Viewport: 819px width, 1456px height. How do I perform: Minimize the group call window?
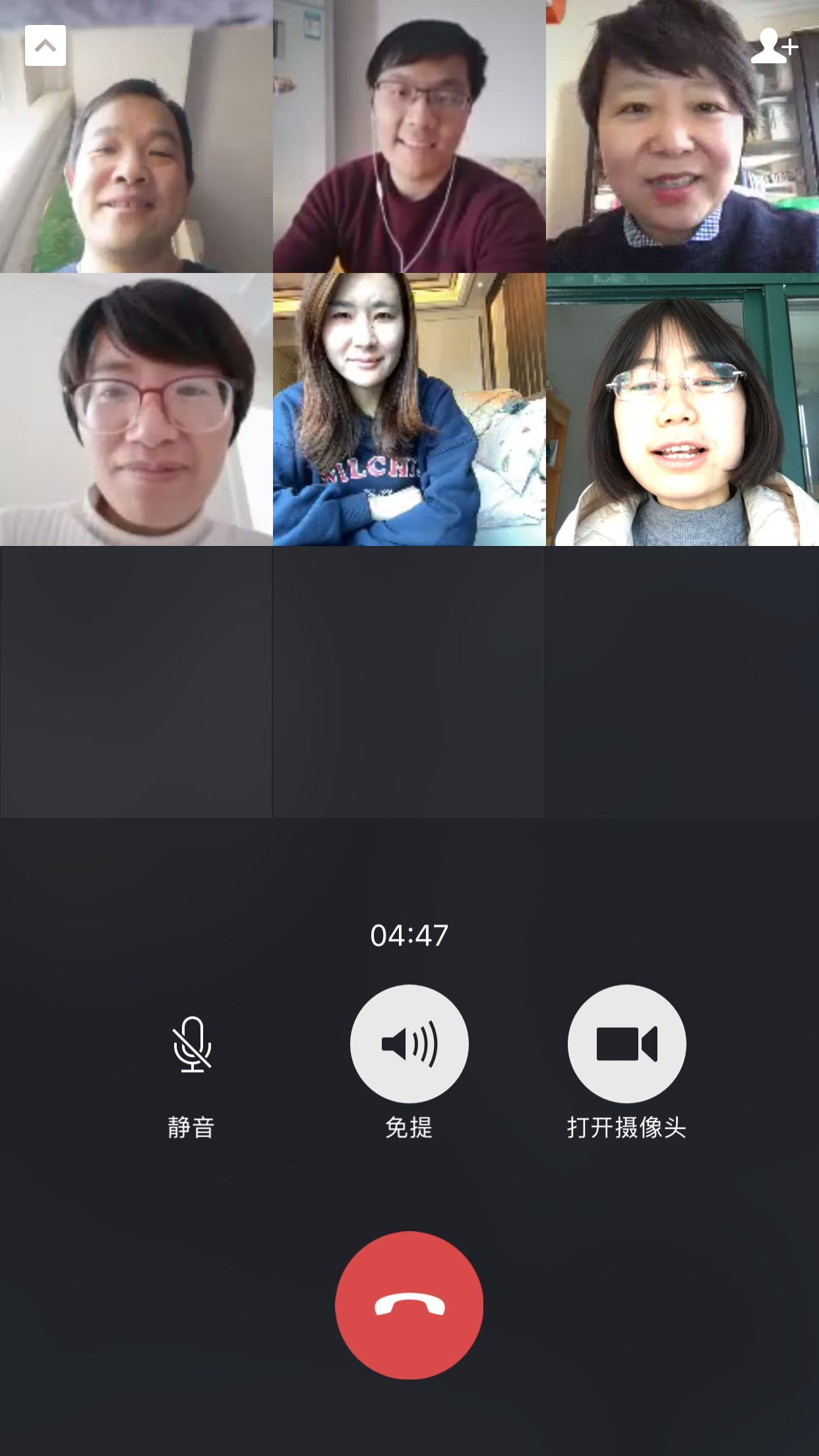pyautogui.click(x=45, y=45)
